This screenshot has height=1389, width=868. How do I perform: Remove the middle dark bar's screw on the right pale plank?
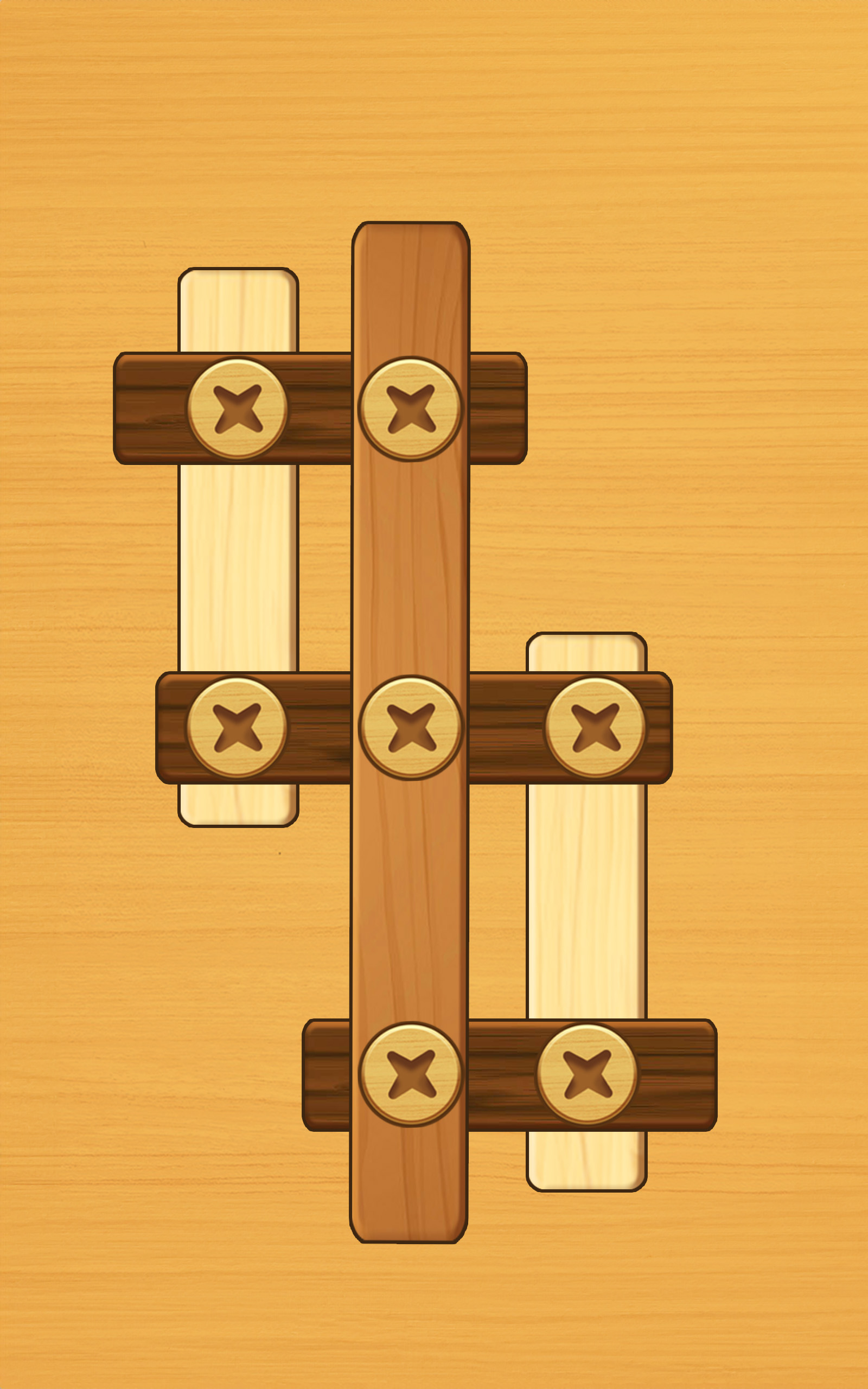click(595, 728)
